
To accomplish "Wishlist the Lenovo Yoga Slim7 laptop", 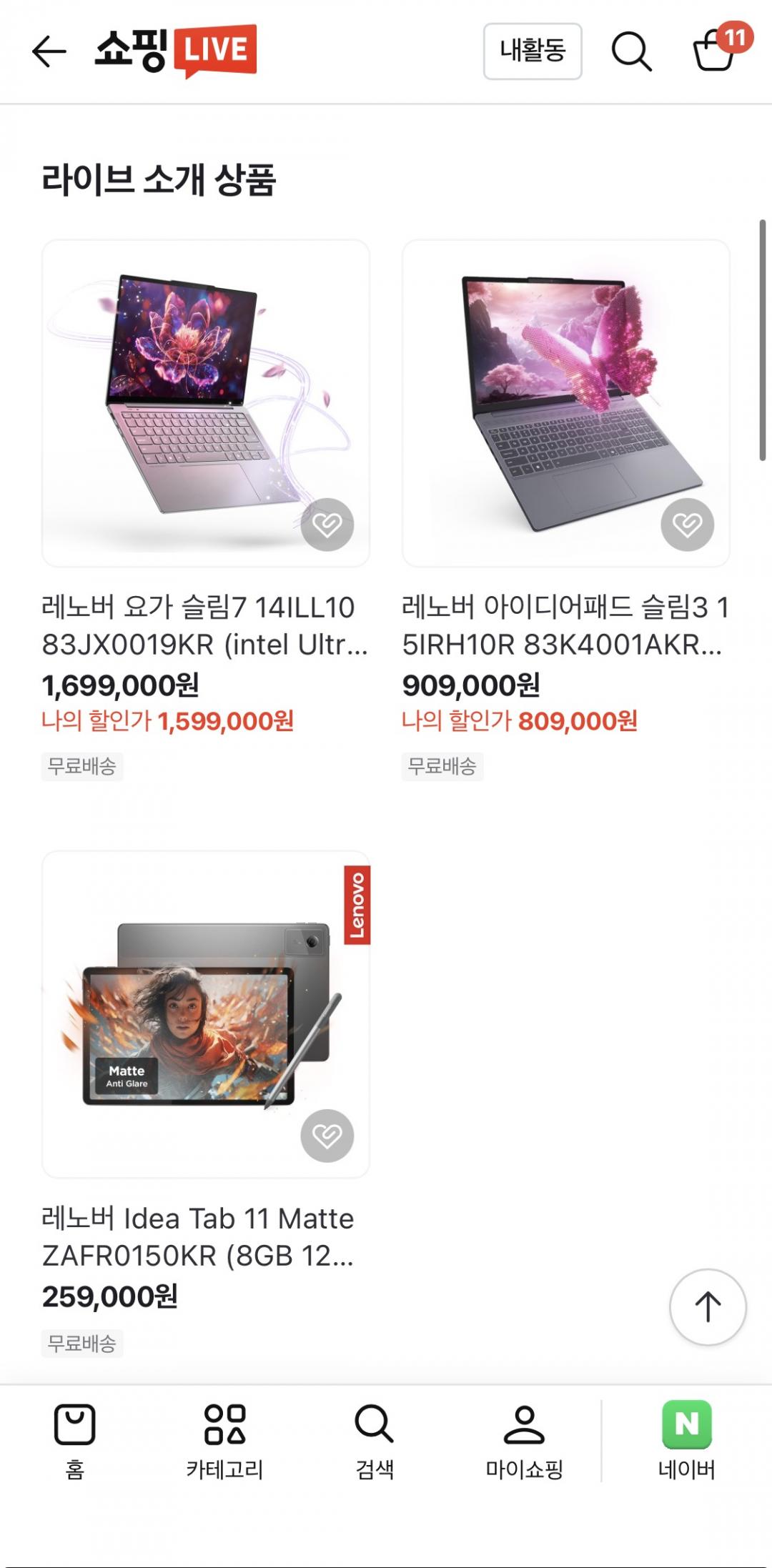I will tap(327, 525).
